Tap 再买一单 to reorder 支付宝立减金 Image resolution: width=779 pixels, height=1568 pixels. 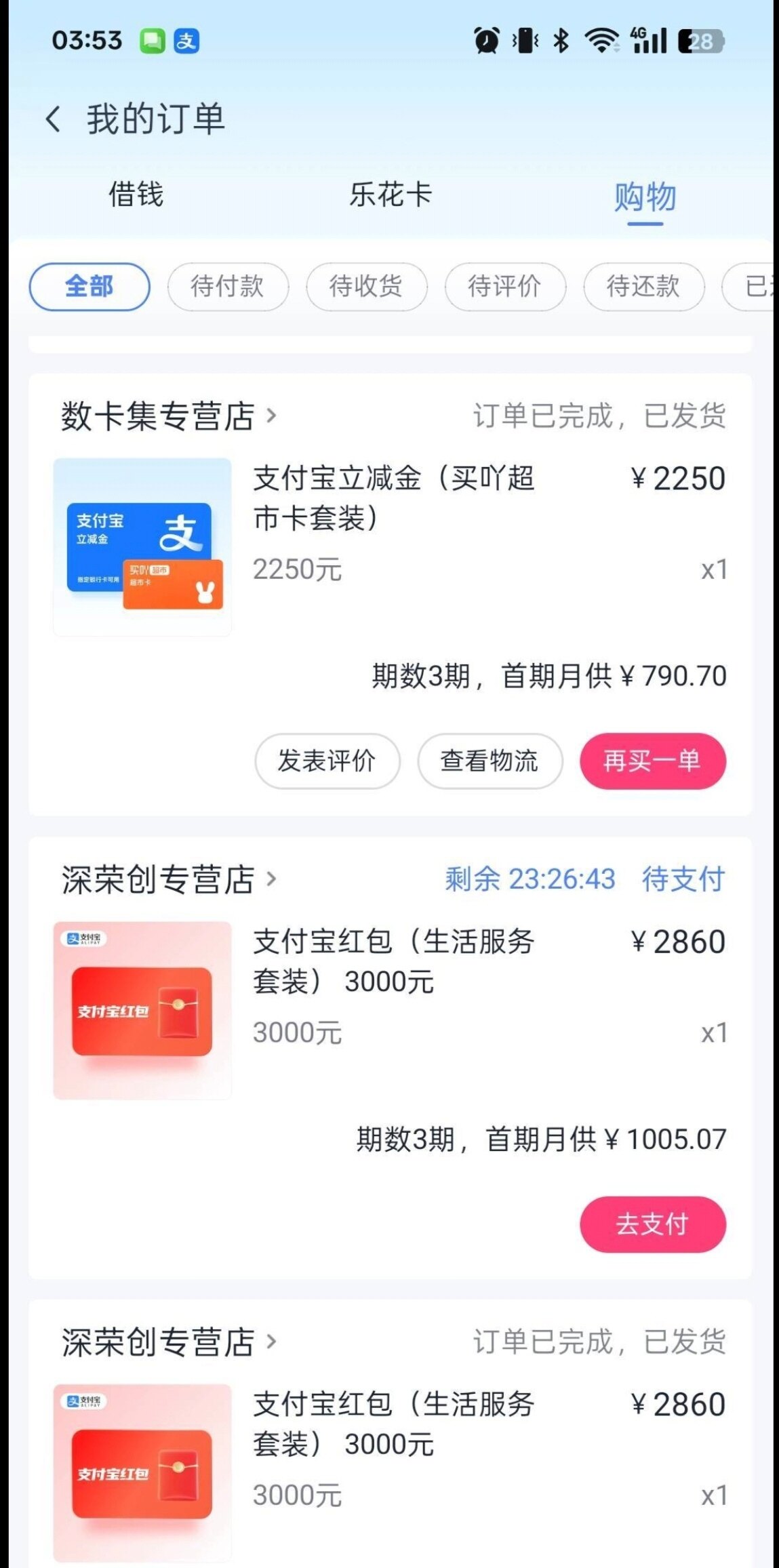coord(652,761)
